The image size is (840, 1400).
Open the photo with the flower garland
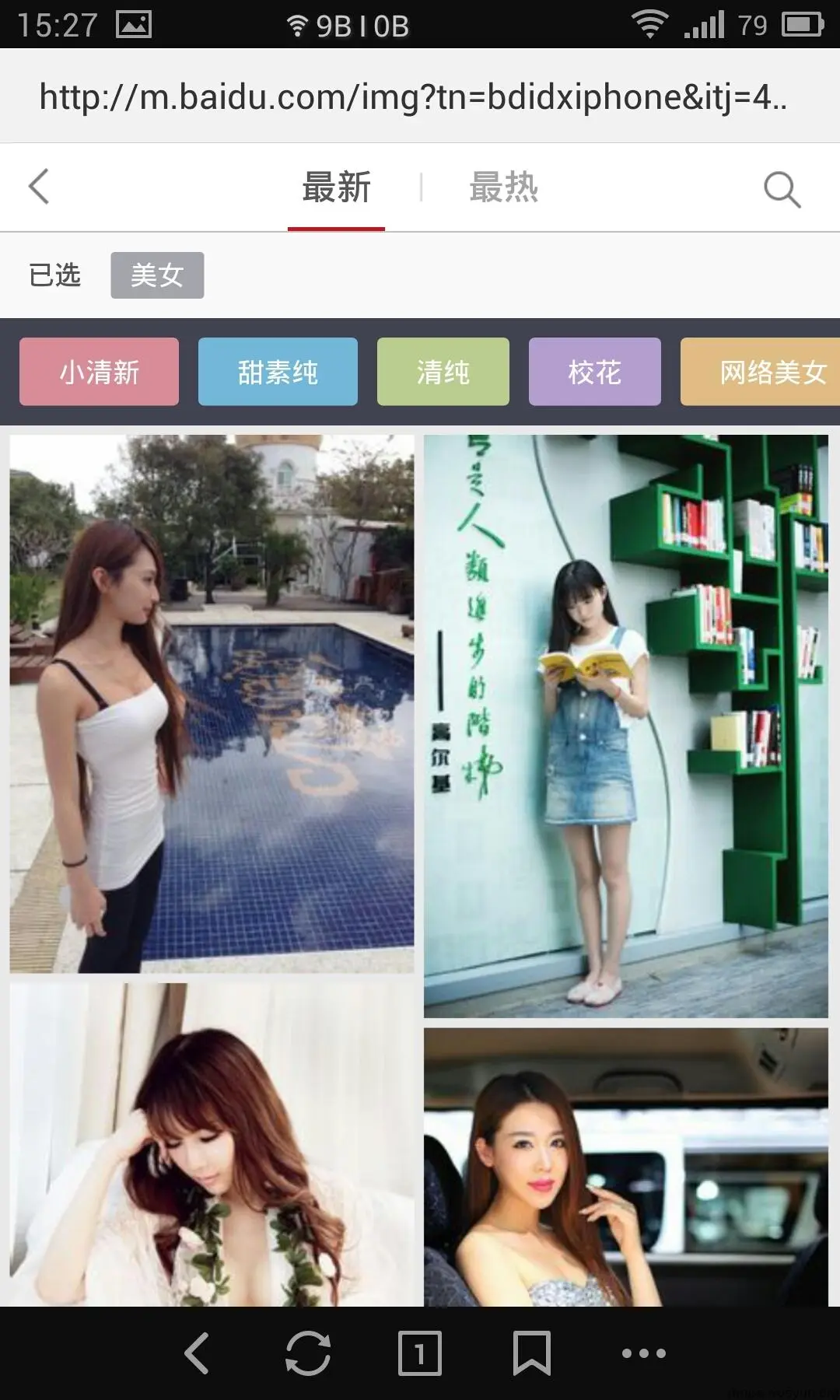212,1144
